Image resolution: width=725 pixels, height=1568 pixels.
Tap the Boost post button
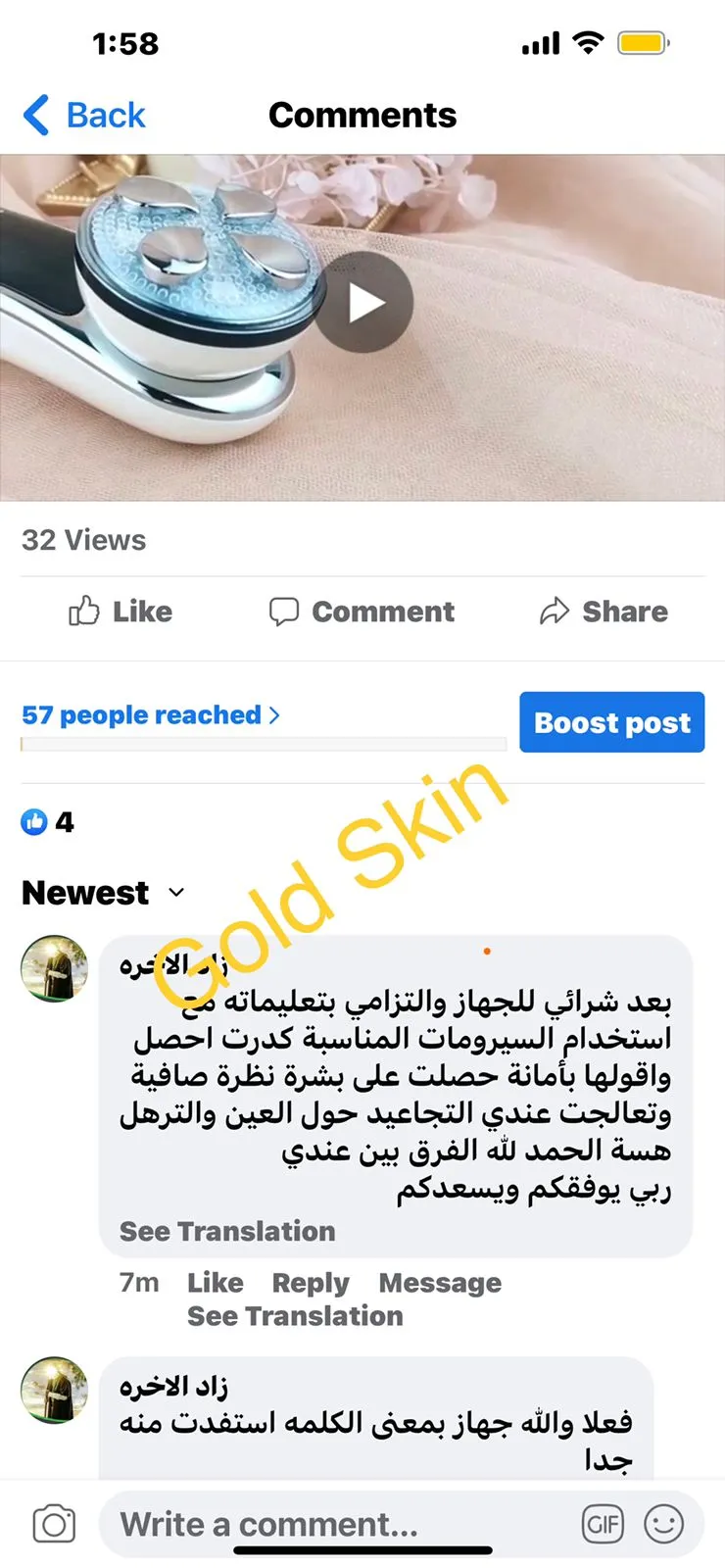pyautogui.click(x=612, y=722)
